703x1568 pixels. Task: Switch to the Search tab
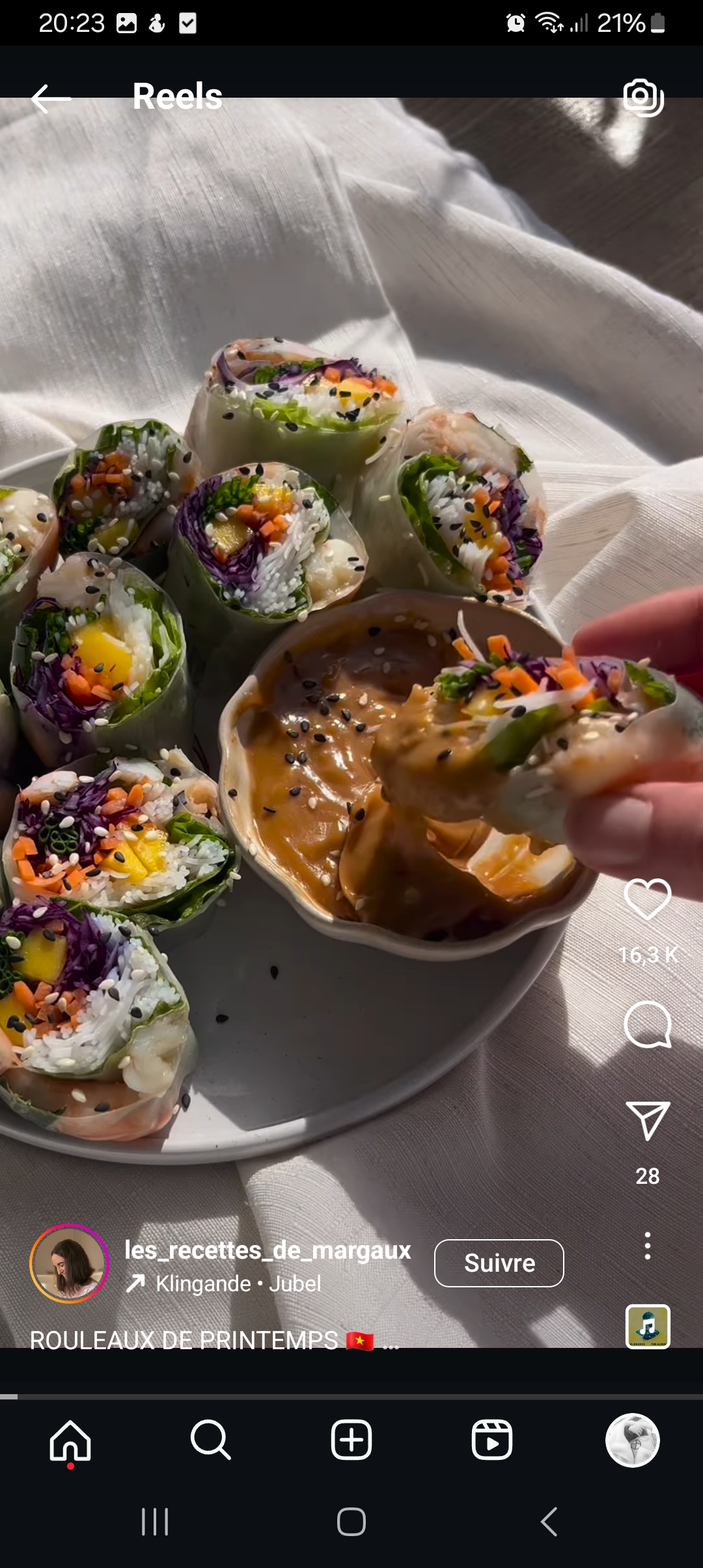[211, 1440]
